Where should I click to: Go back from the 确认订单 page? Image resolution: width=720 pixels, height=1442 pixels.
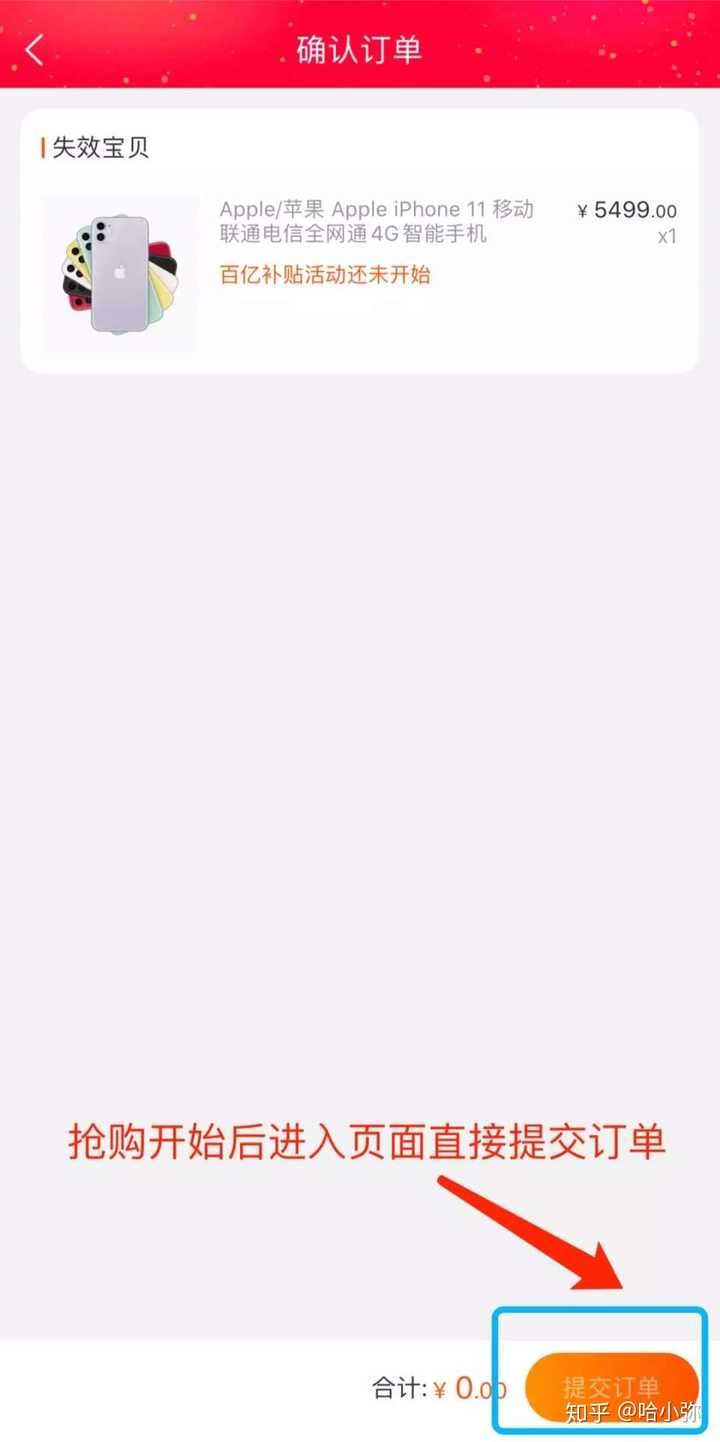coord(36,50)
